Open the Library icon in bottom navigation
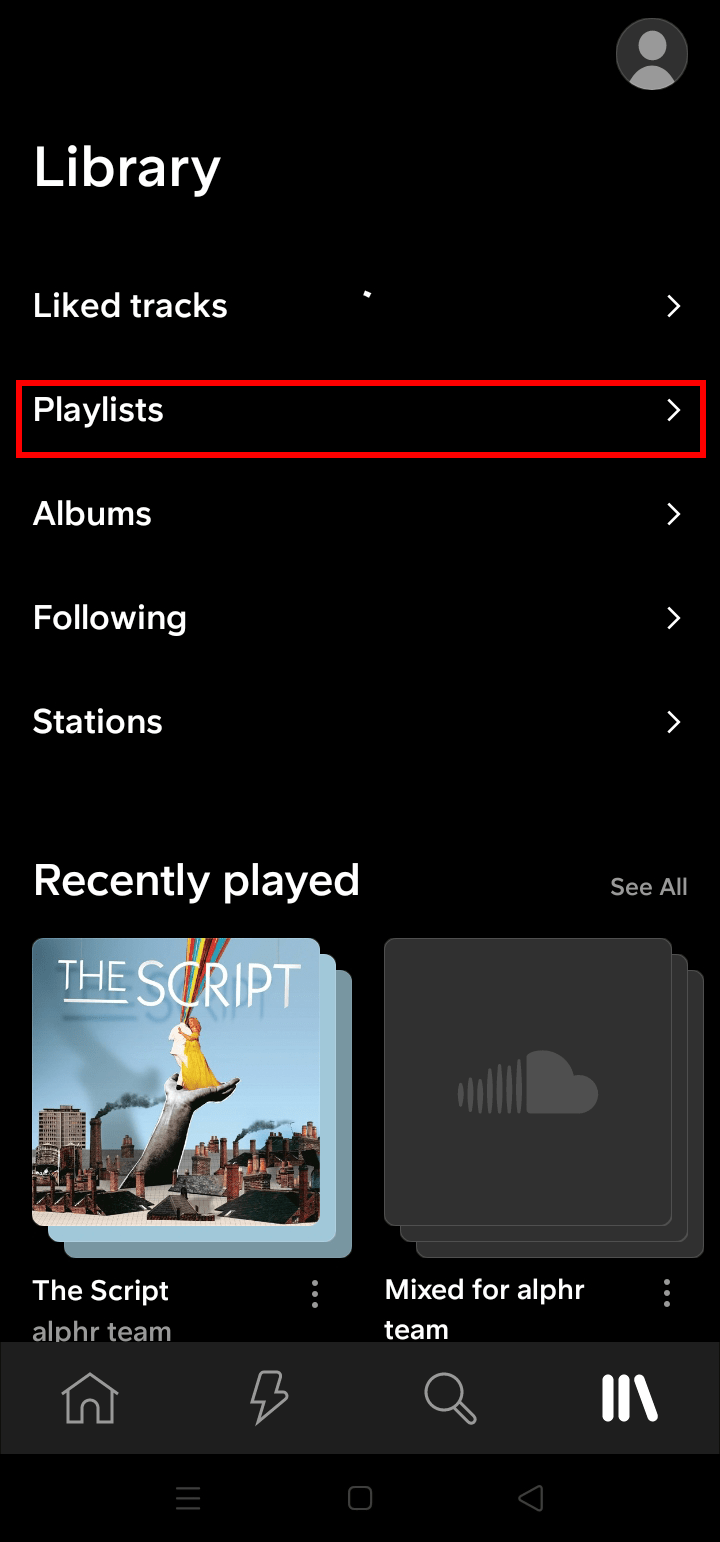Screen dimensions: 720x1542 [x=628, y=1399]
